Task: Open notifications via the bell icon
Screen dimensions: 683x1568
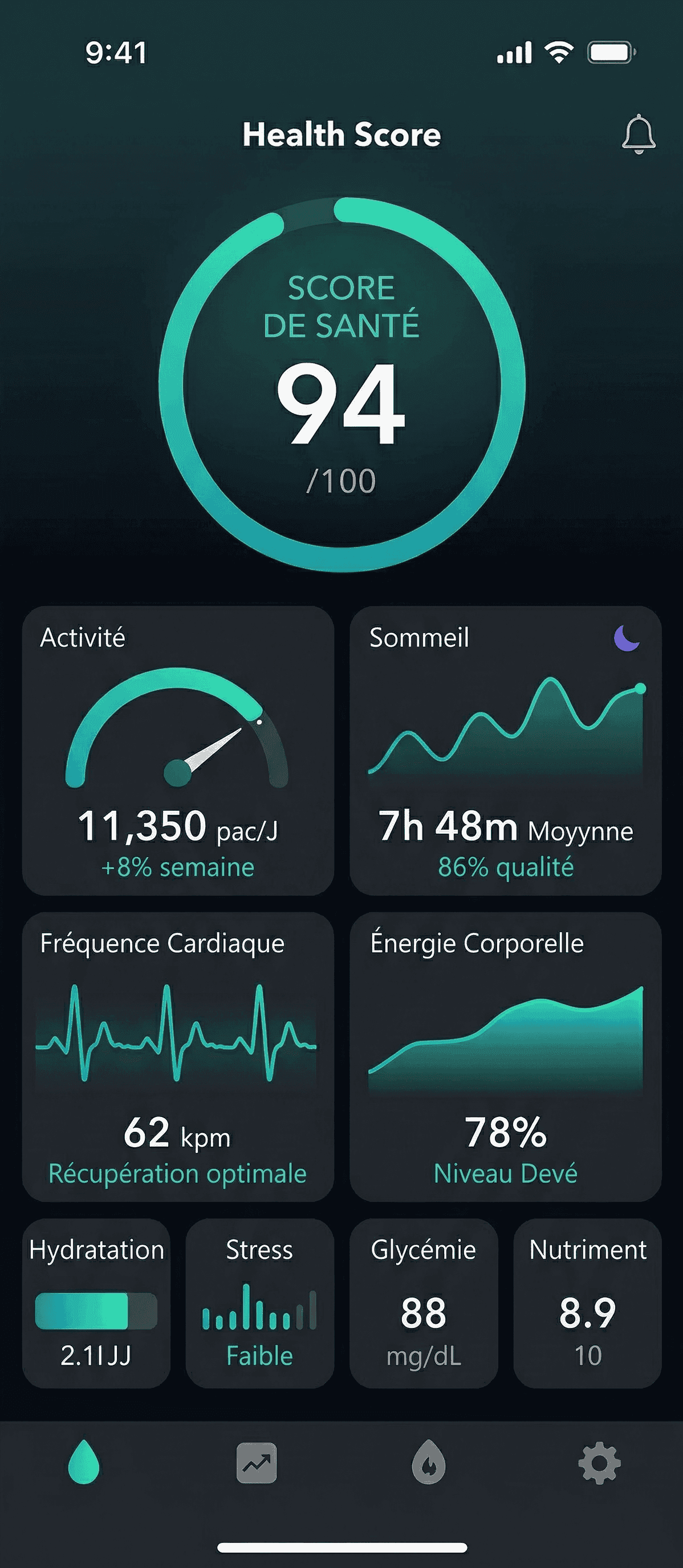Action: point(638,135)
